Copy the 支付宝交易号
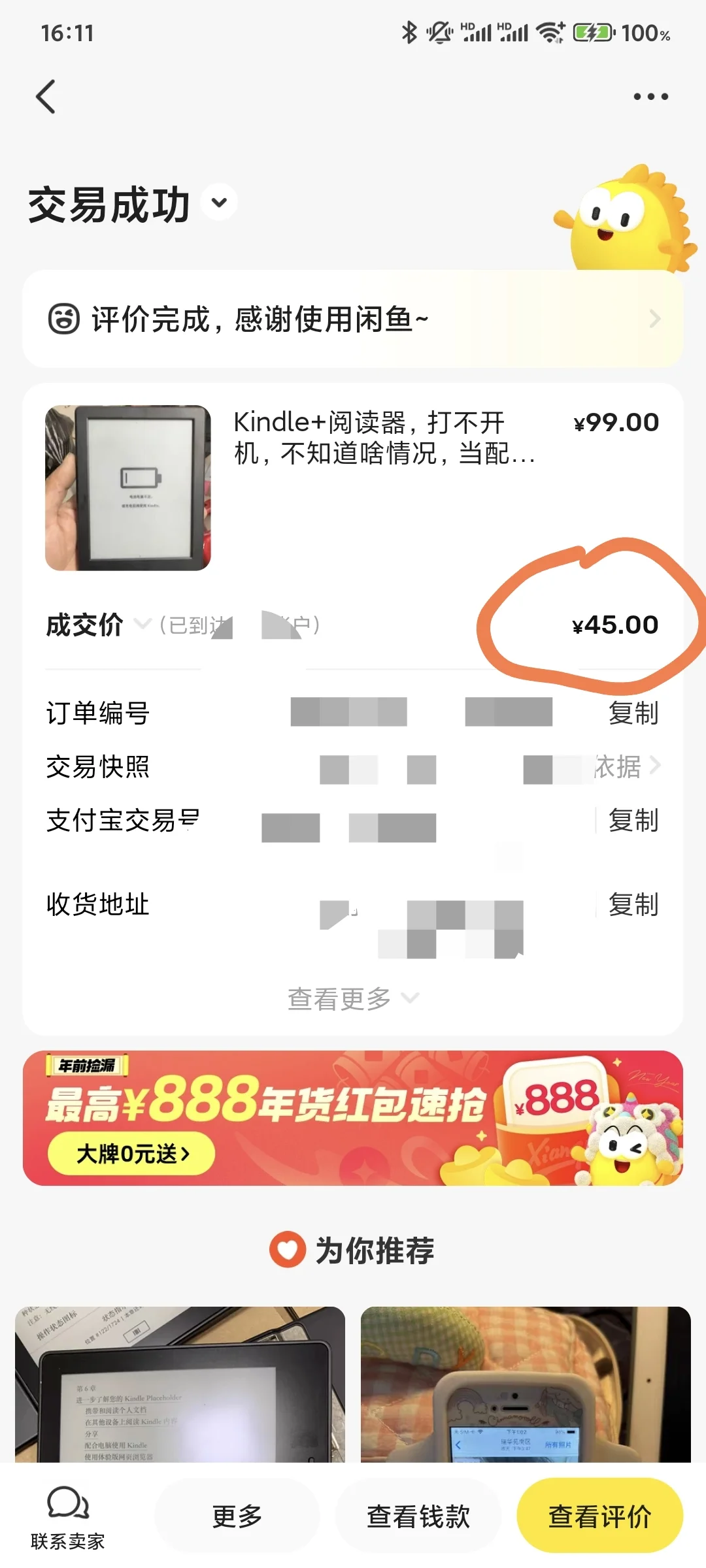 click(633, 820)
